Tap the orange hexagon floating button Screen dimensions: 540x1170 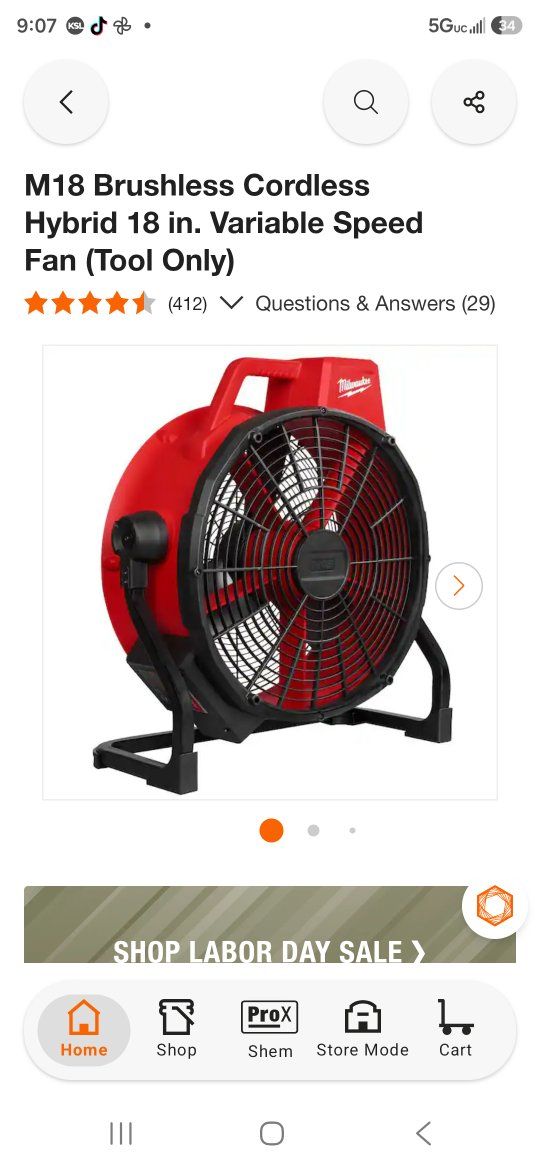[495, 906]
